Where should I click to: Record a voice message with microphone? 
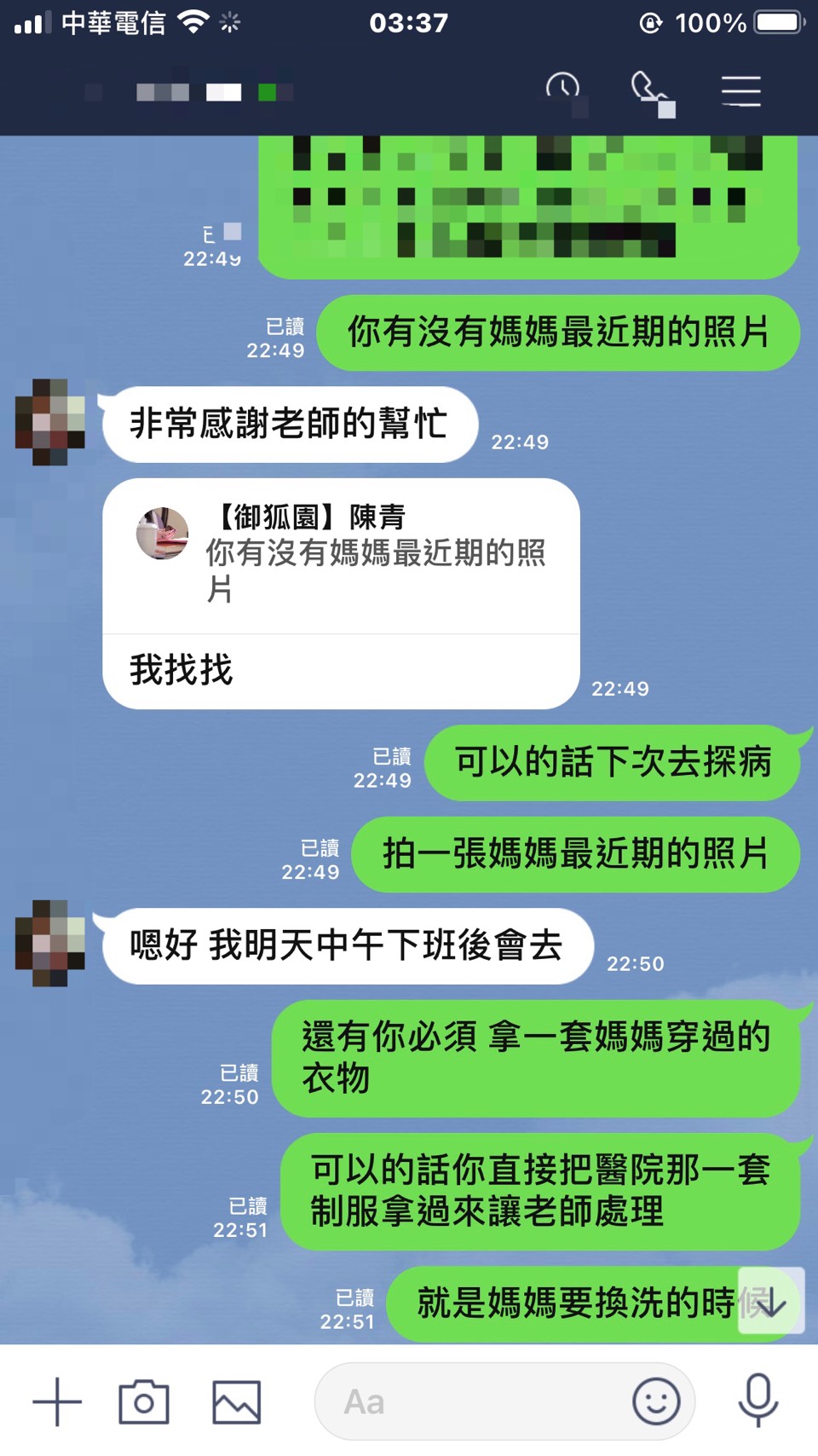pos(758,1400)
